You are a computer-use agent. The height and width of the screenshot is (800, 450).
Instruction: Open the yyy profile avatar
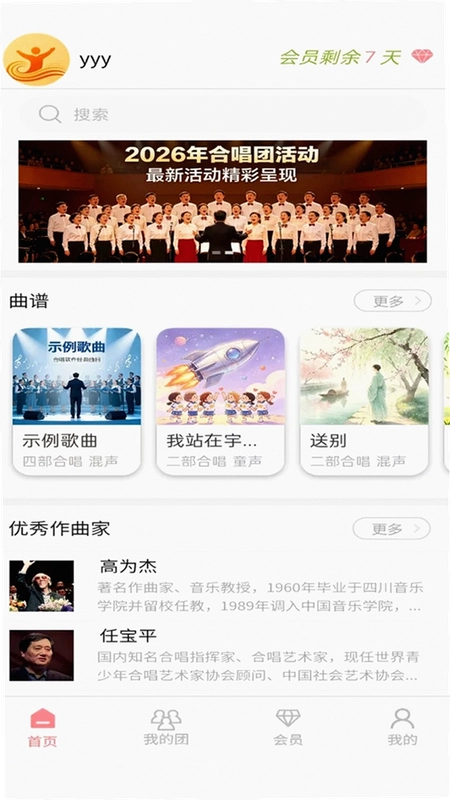click(36, 60)
